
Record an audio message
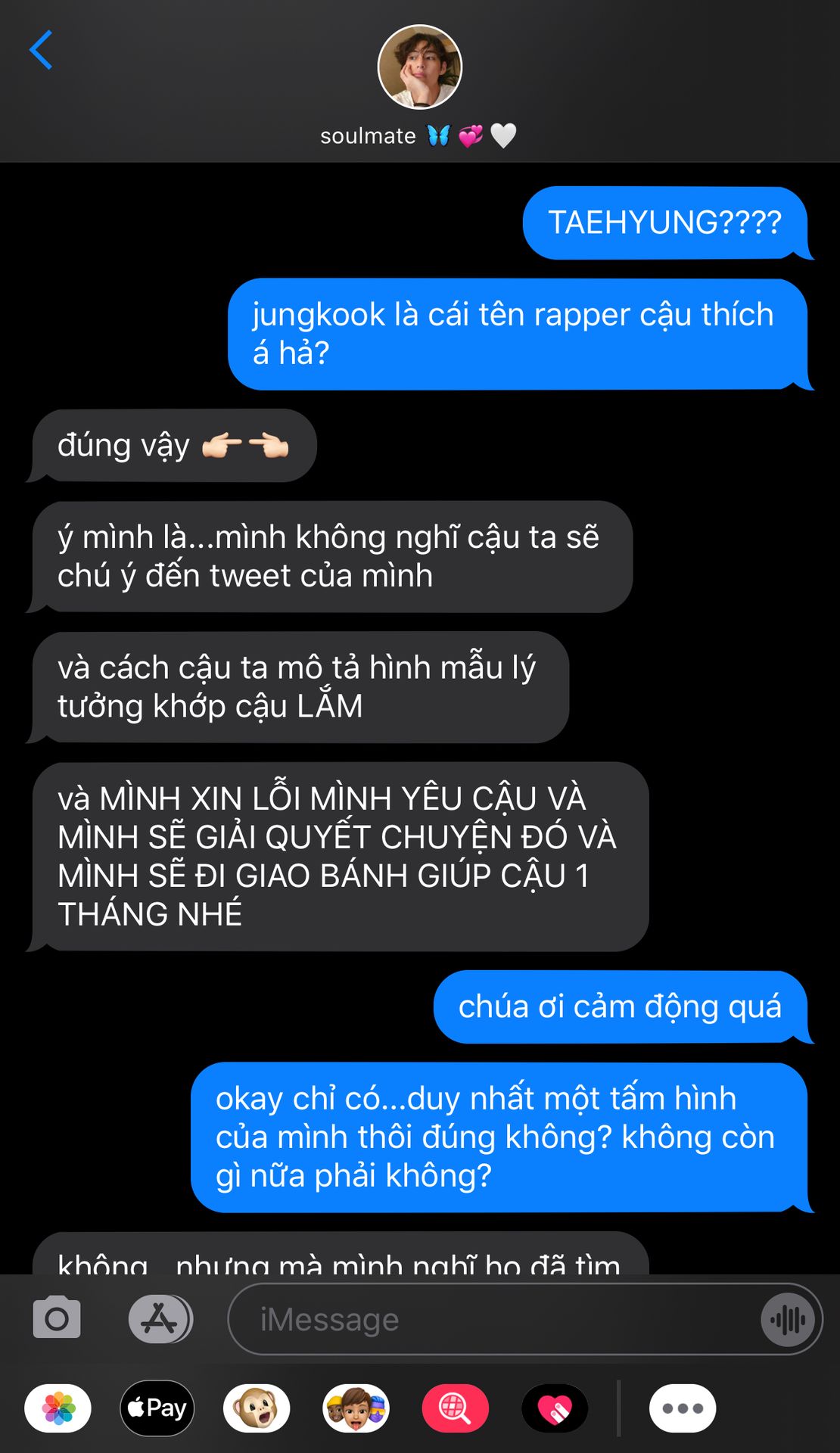tap(788, 1320)
